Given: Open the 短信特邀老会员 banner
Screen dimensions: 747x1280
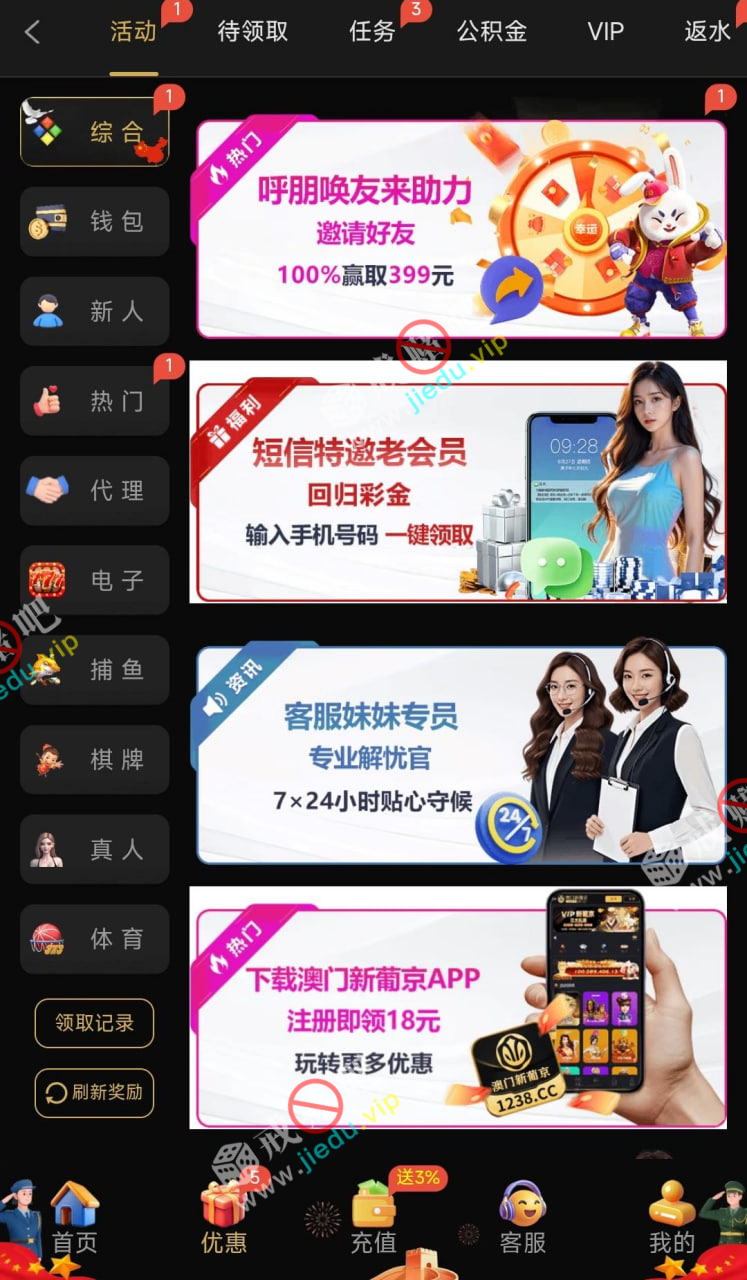Looking at the screenshot, I should [x=458, y=482].
